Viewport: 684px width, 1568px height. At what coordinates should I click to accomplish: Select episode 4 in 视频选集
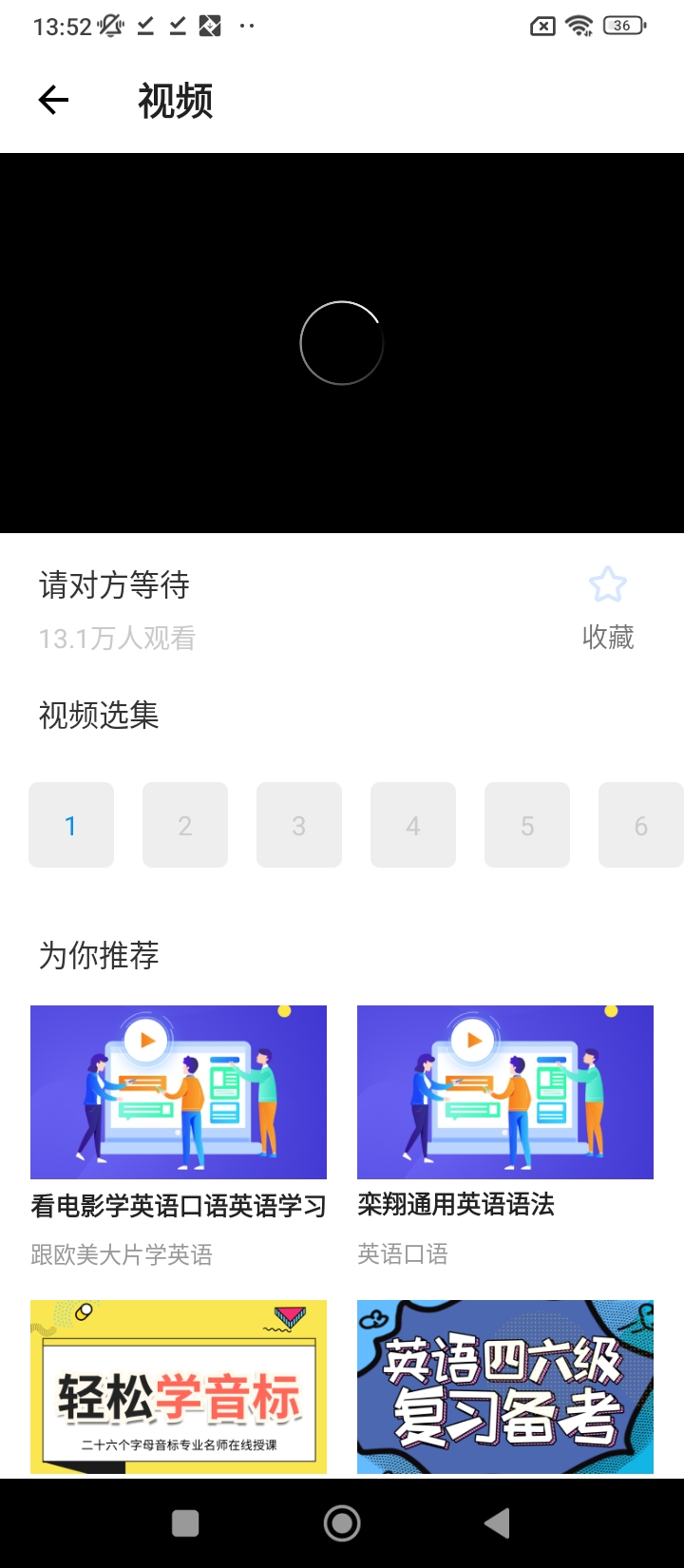pos(413,825)
